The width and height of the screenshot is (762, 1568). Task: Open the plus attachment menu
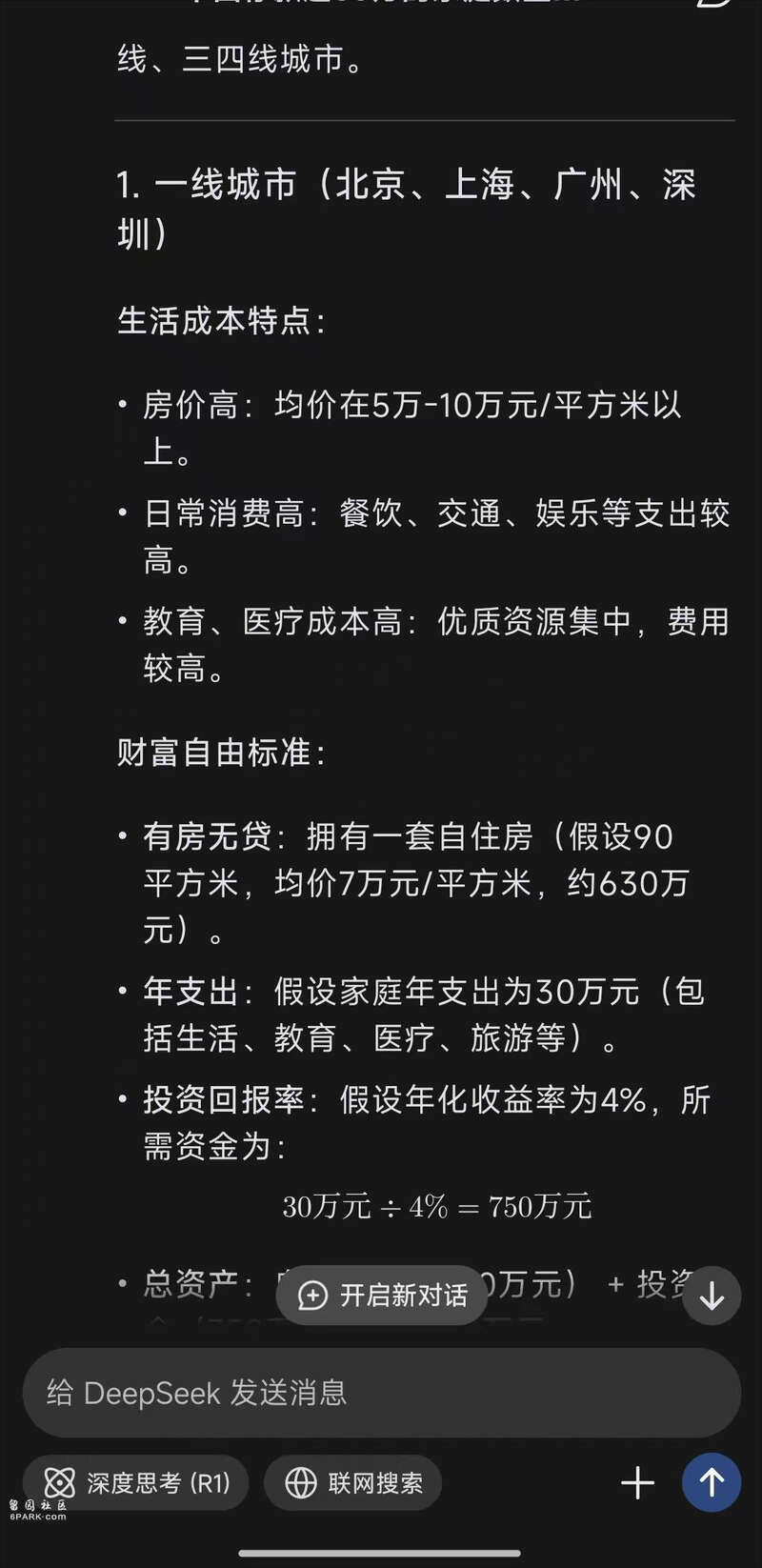pos(637,1482)
